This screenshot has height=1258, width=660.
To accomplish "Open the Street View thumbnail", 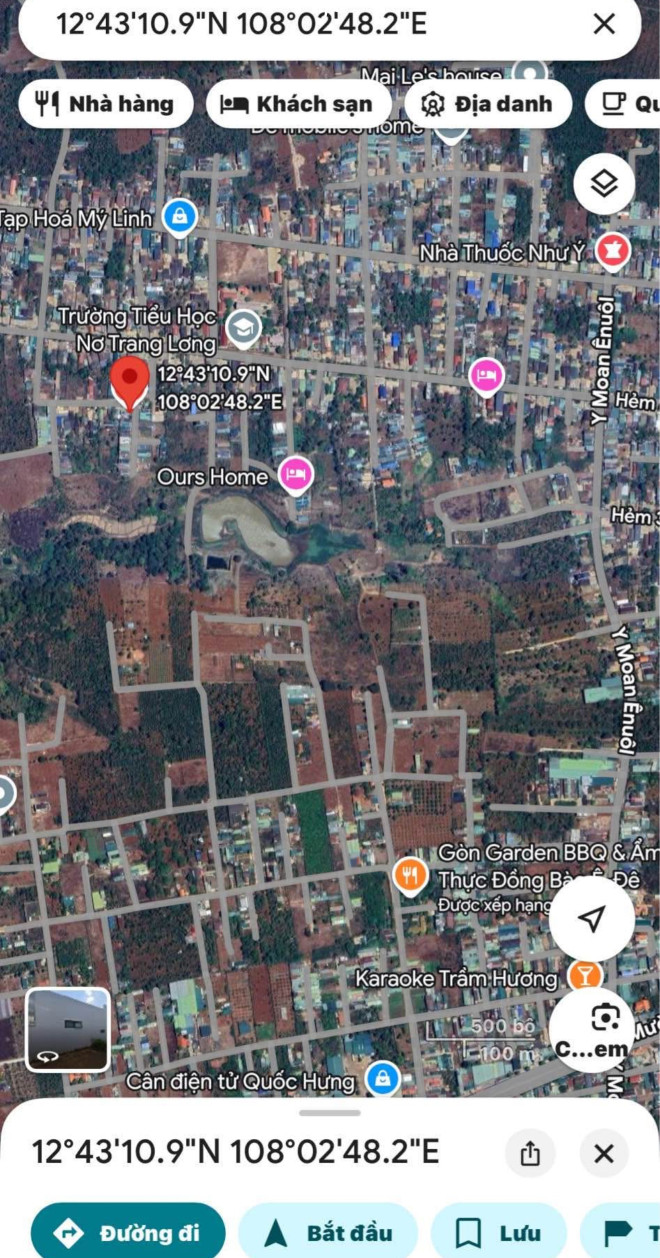I will [x=68, y=1029].
